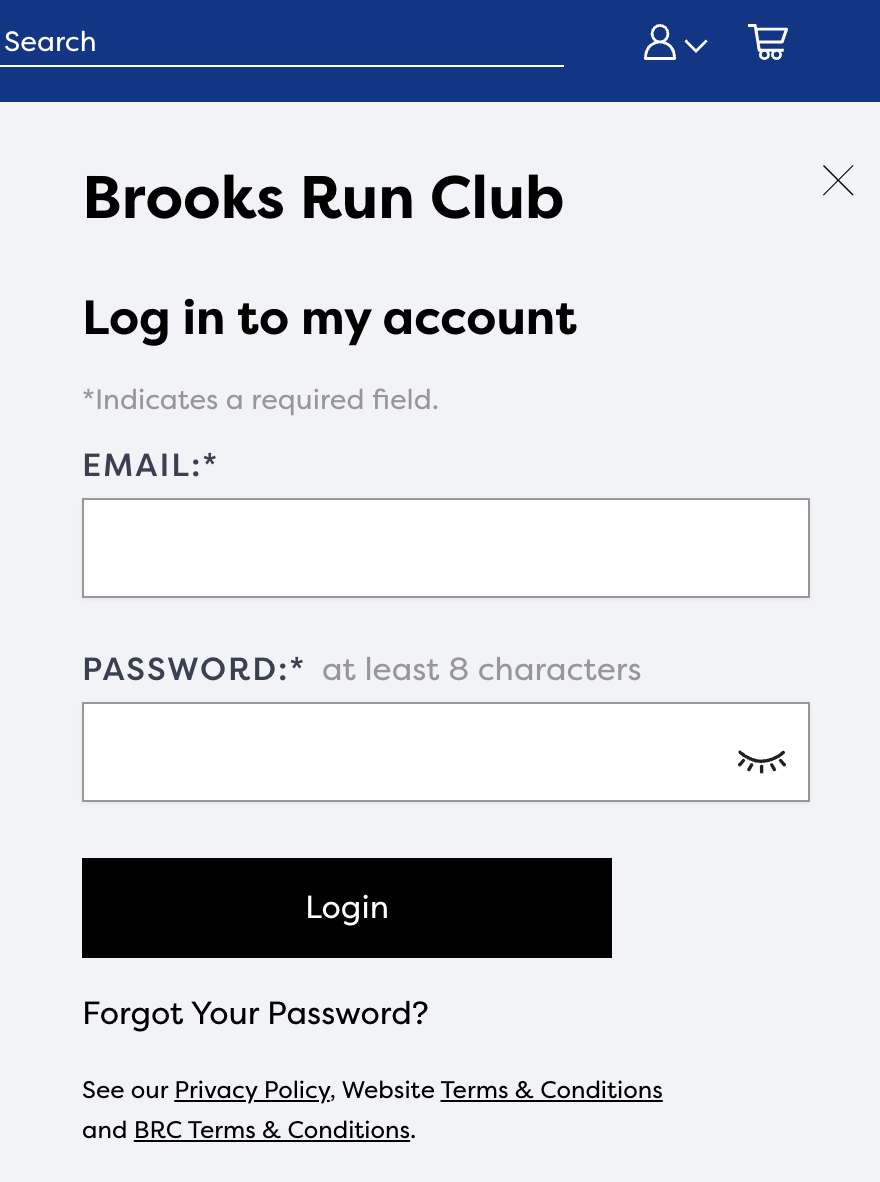Tap the black Login button
This screenshot has width=880, height=1182.
pyautogui.click(x=347, y=908)
